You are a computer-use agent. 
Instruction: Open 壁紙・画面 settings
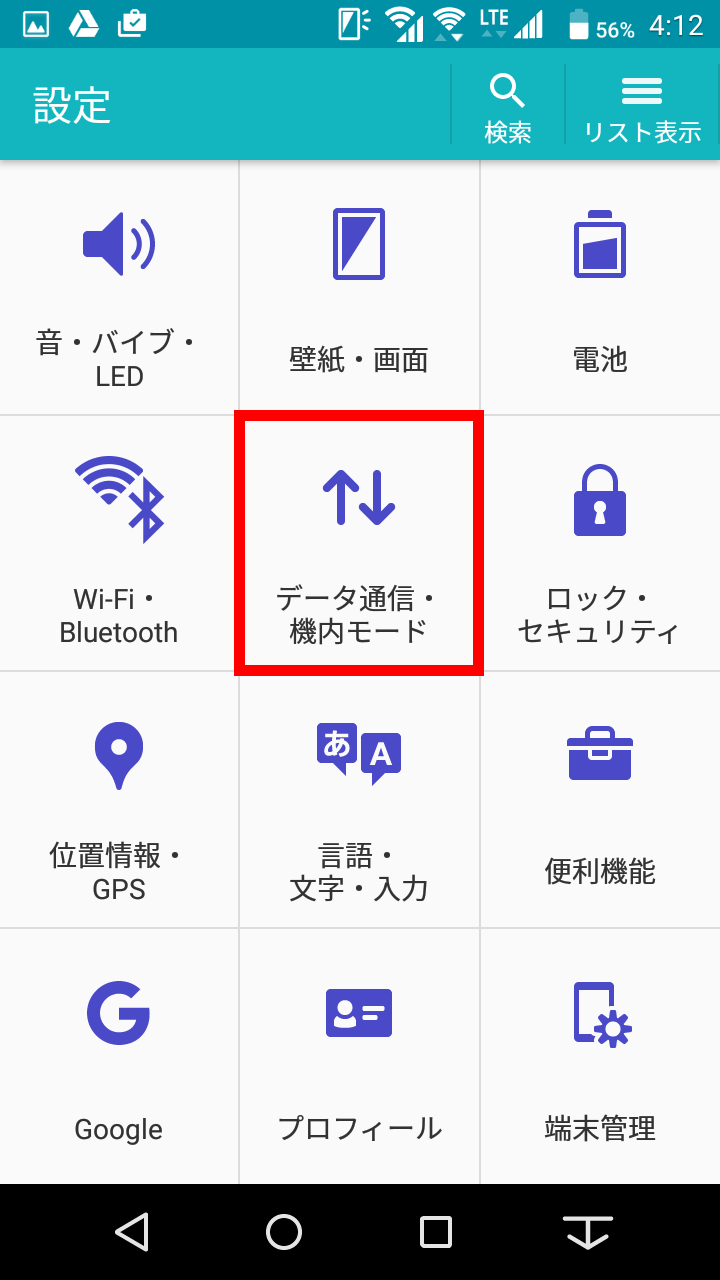point(359,290)
